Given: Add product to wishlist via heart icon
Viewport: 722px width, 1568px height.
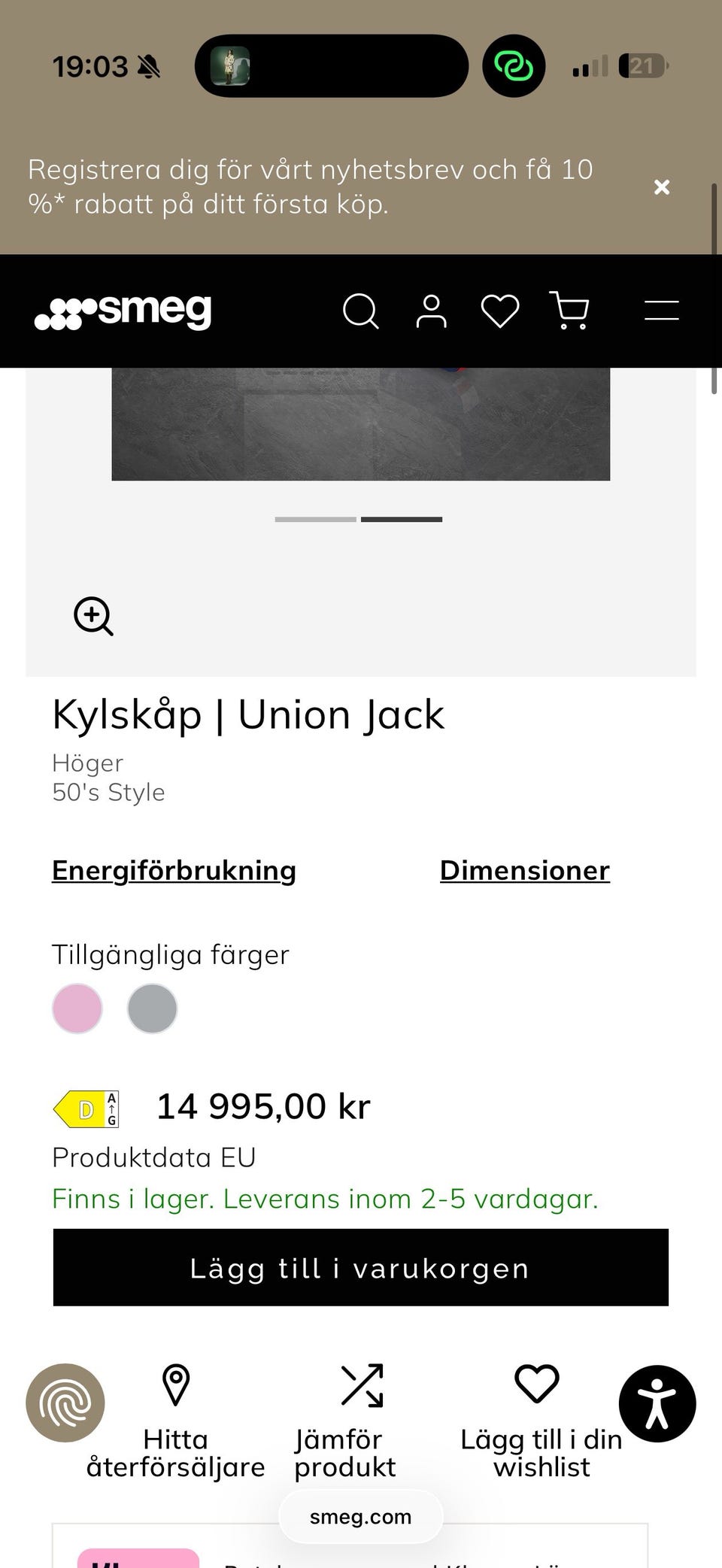Looking at the screenshot, I should (535, 1384).
